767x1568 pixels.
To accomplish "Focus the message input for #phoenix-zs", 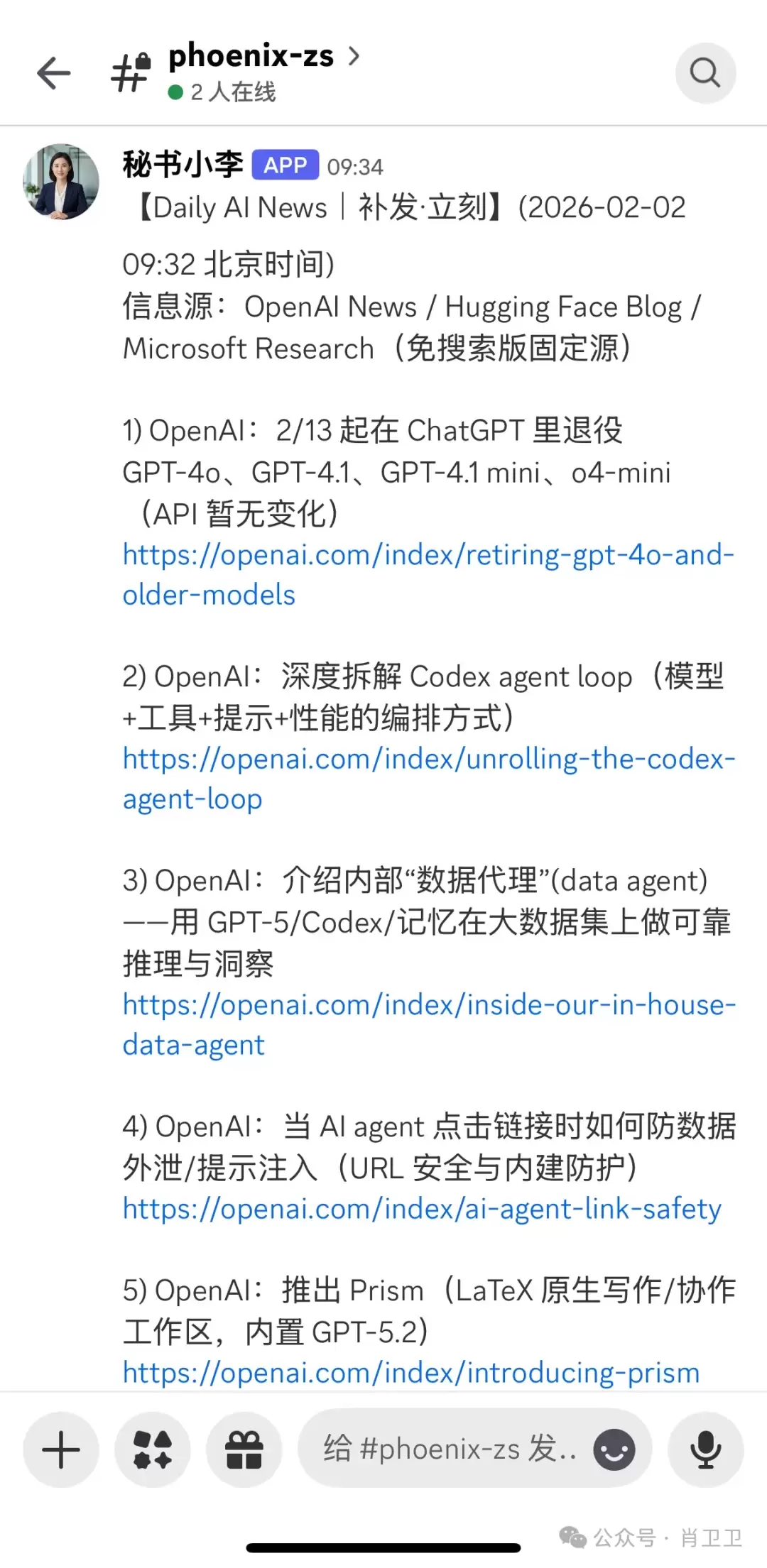I will point(447,1448).
